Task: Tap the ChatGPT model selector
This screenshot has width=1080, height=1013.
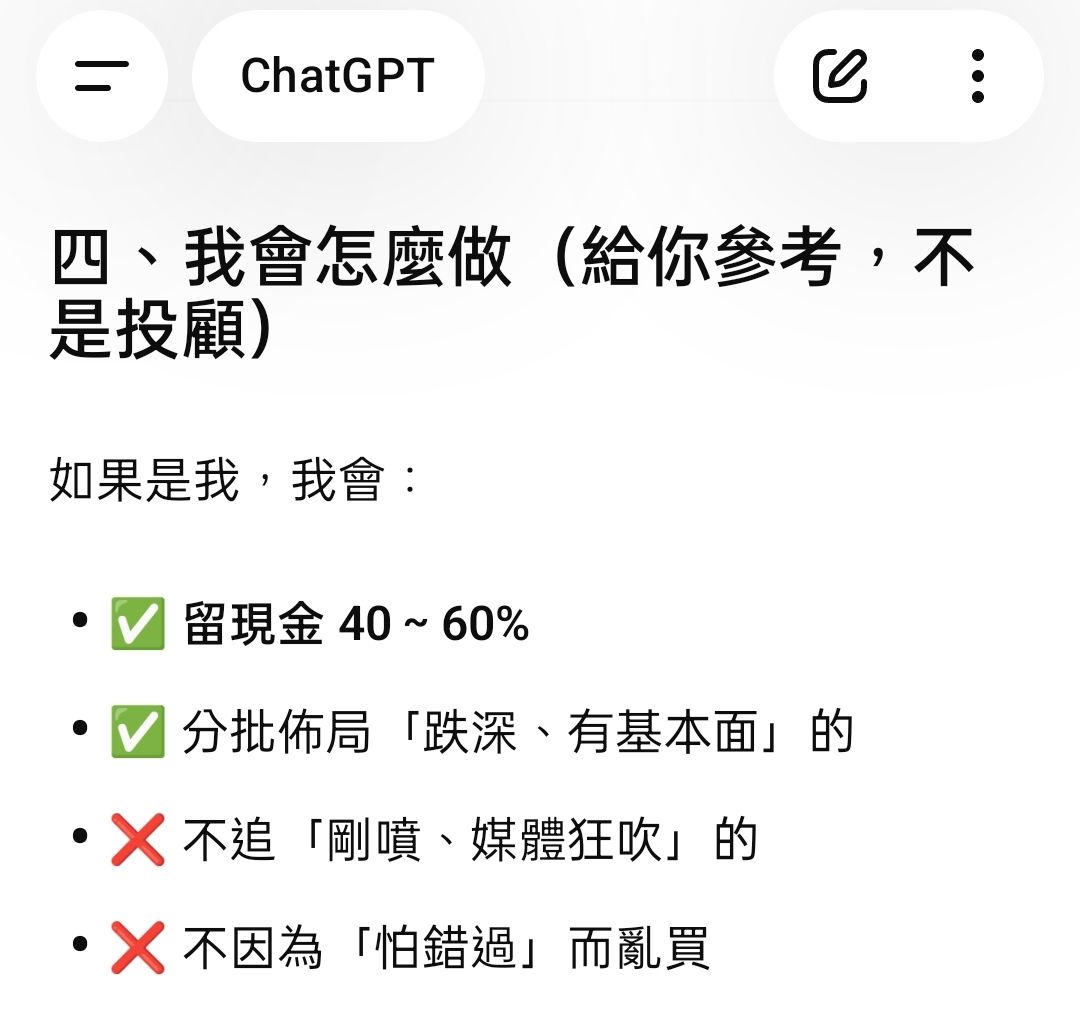Action: coord(338,76)
